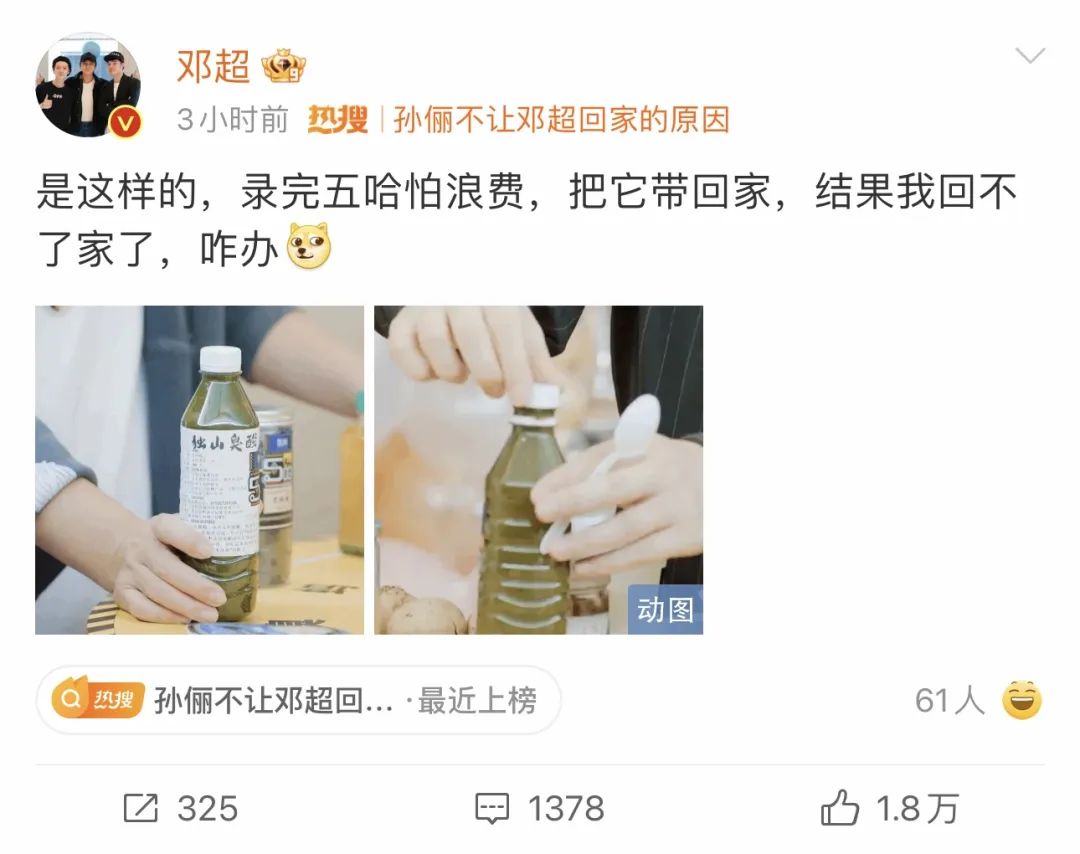Screen dimensions: 1080x854
Task: Open the 1378 comments
Action: [540, 808]
